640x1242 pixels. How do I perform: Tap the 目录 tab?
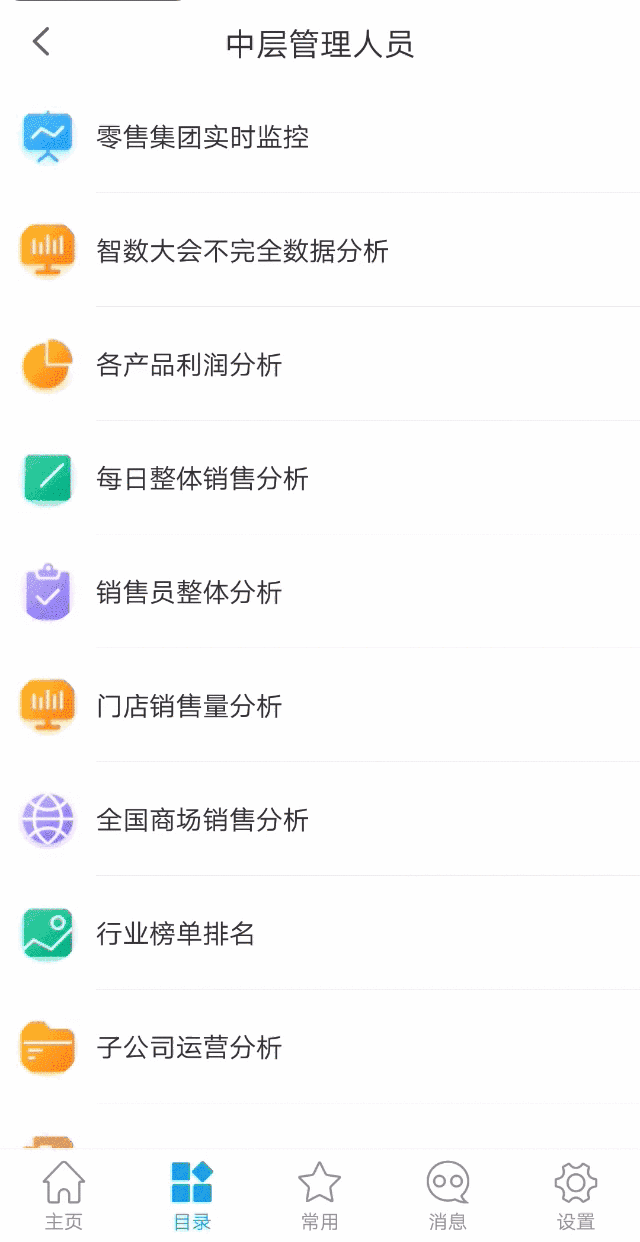click(192, 1195)
